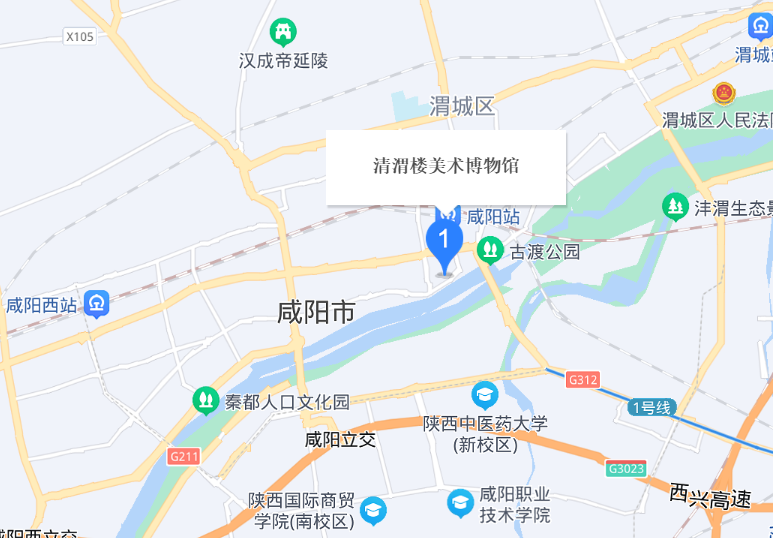The width and height of the screenshot is (773, 538).
Task: Select the 咸阳职业技术学院 school marker
Action: click(x=460, y=503)
